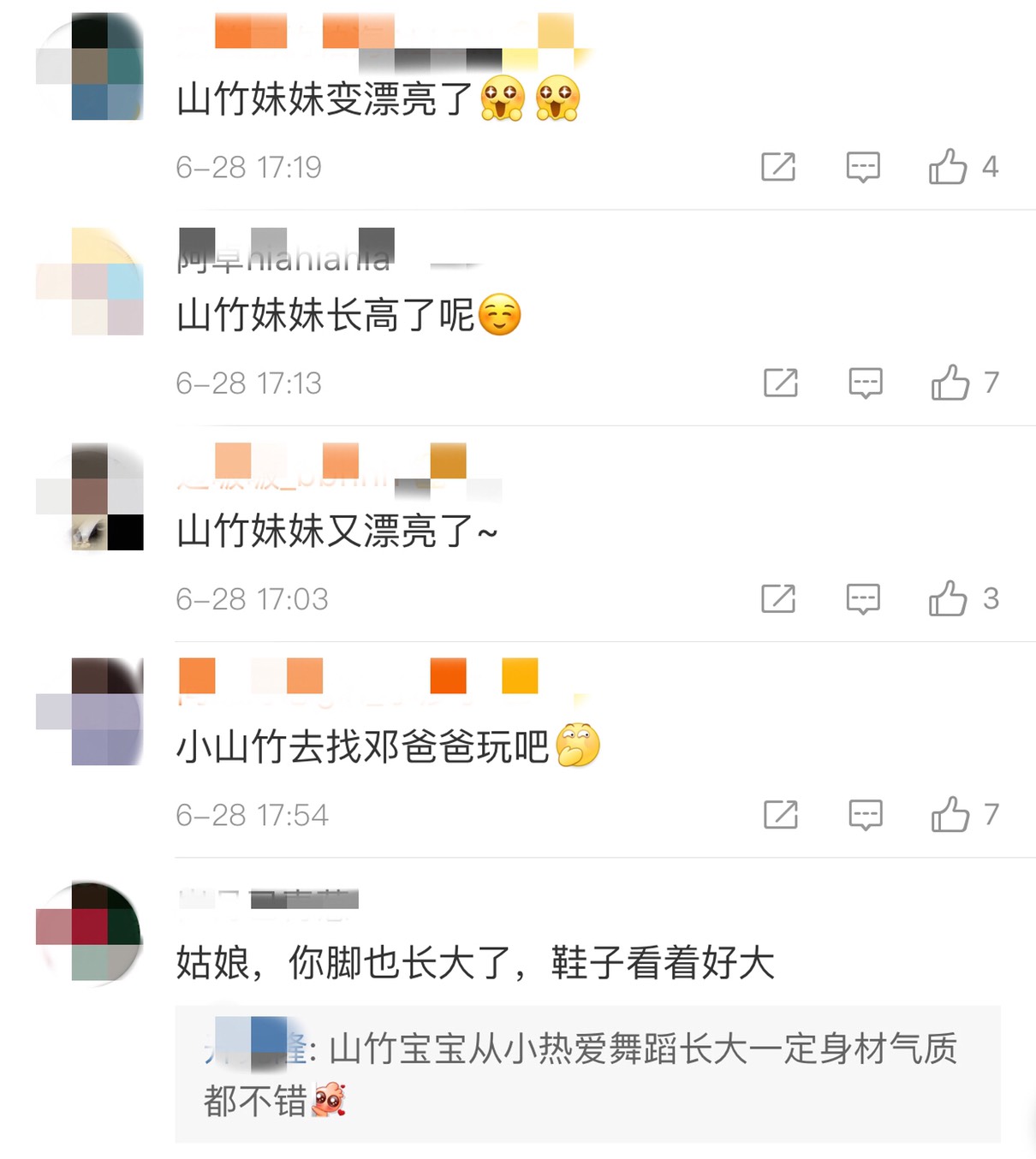1036x1159 pixels.
Task: Open the avatar beside 山竹妹妹长高了呢
Action: (x=90, y=282)
